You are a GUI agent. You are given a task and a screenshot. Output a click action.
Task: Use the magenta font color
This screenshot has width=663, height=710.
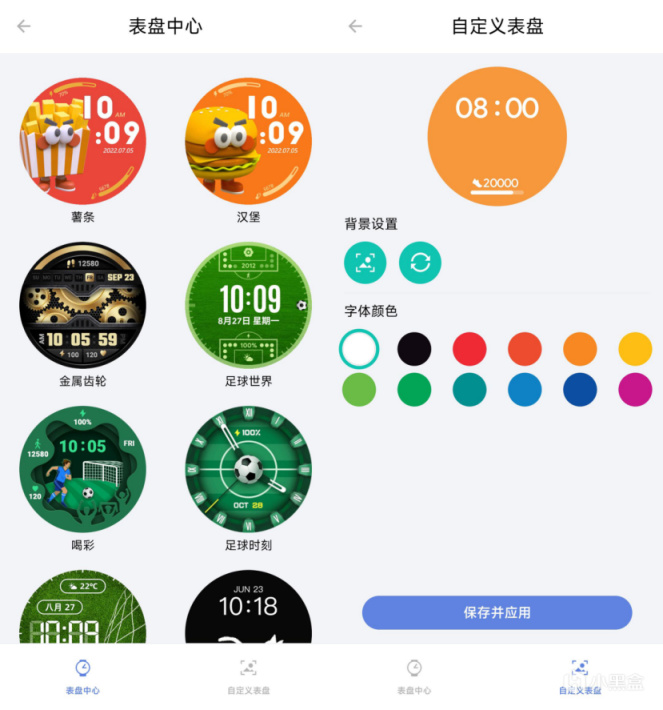click(x=635, y=390)
